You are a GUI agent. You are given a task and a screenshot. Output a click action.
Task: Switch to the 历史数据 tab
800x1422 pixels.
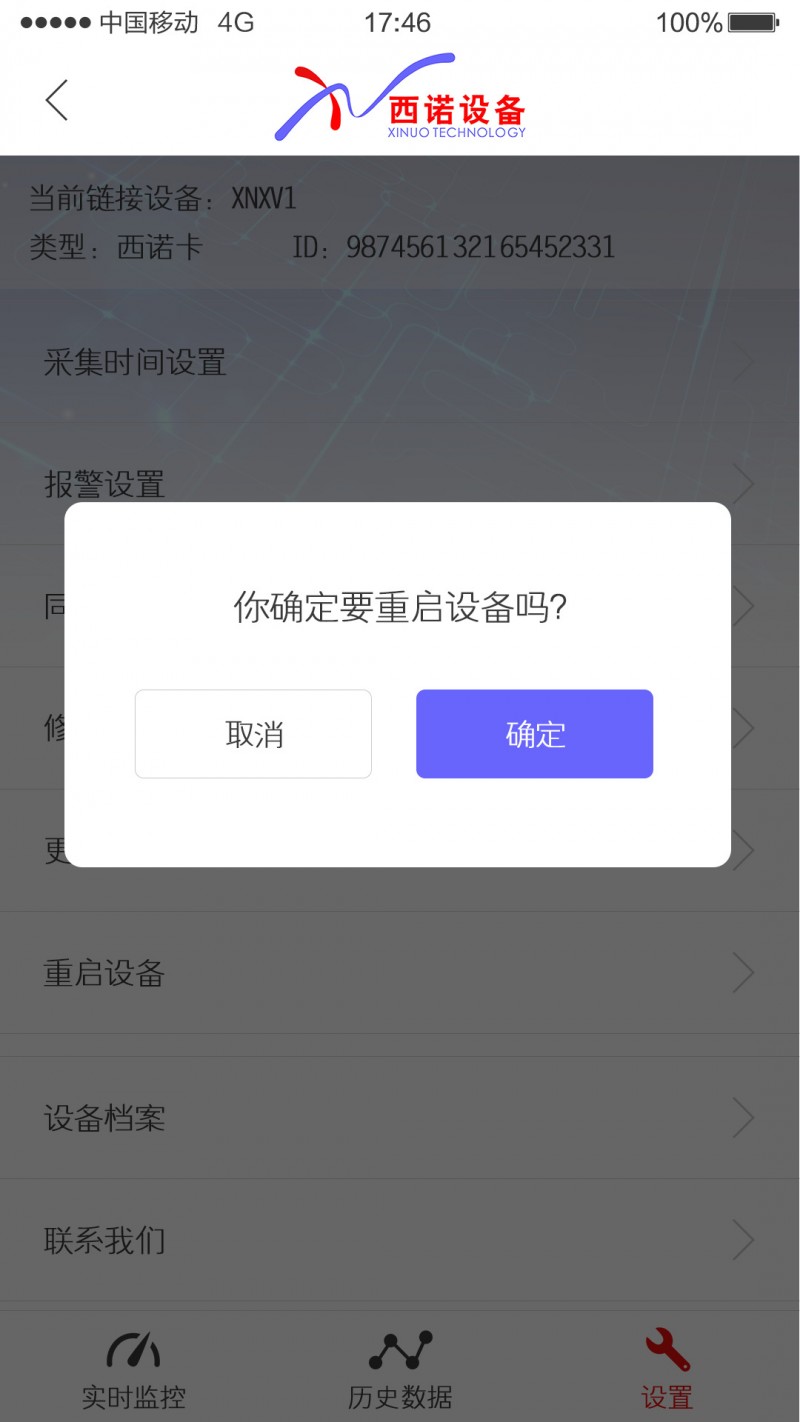400,1367
